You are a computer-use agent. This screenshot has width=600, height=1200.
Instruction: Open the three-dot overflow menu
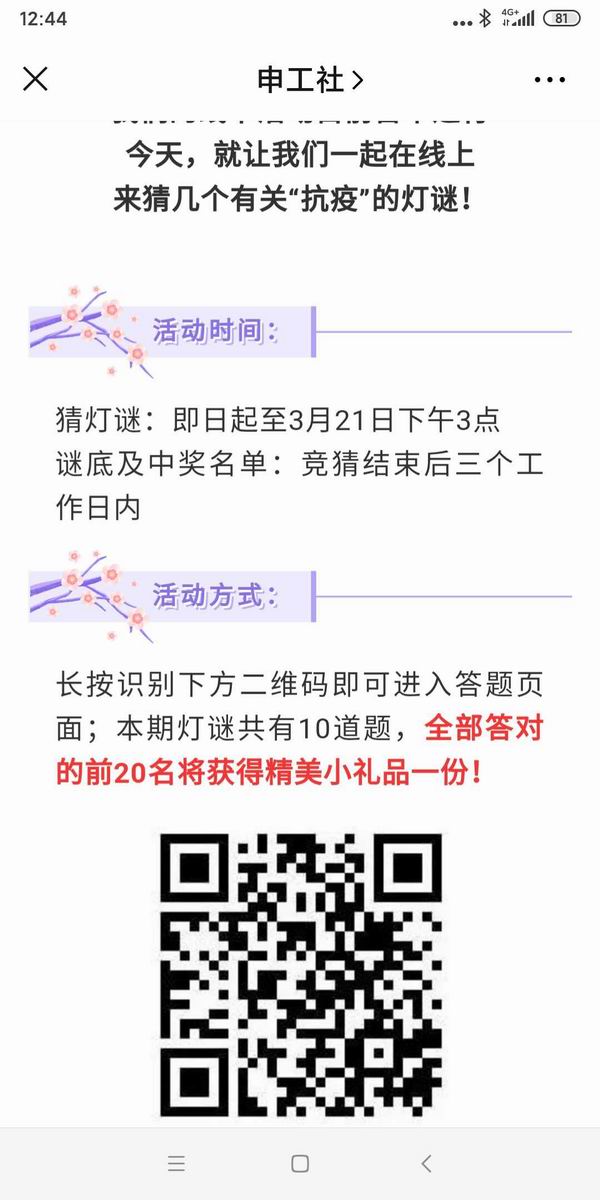[551, 79]
